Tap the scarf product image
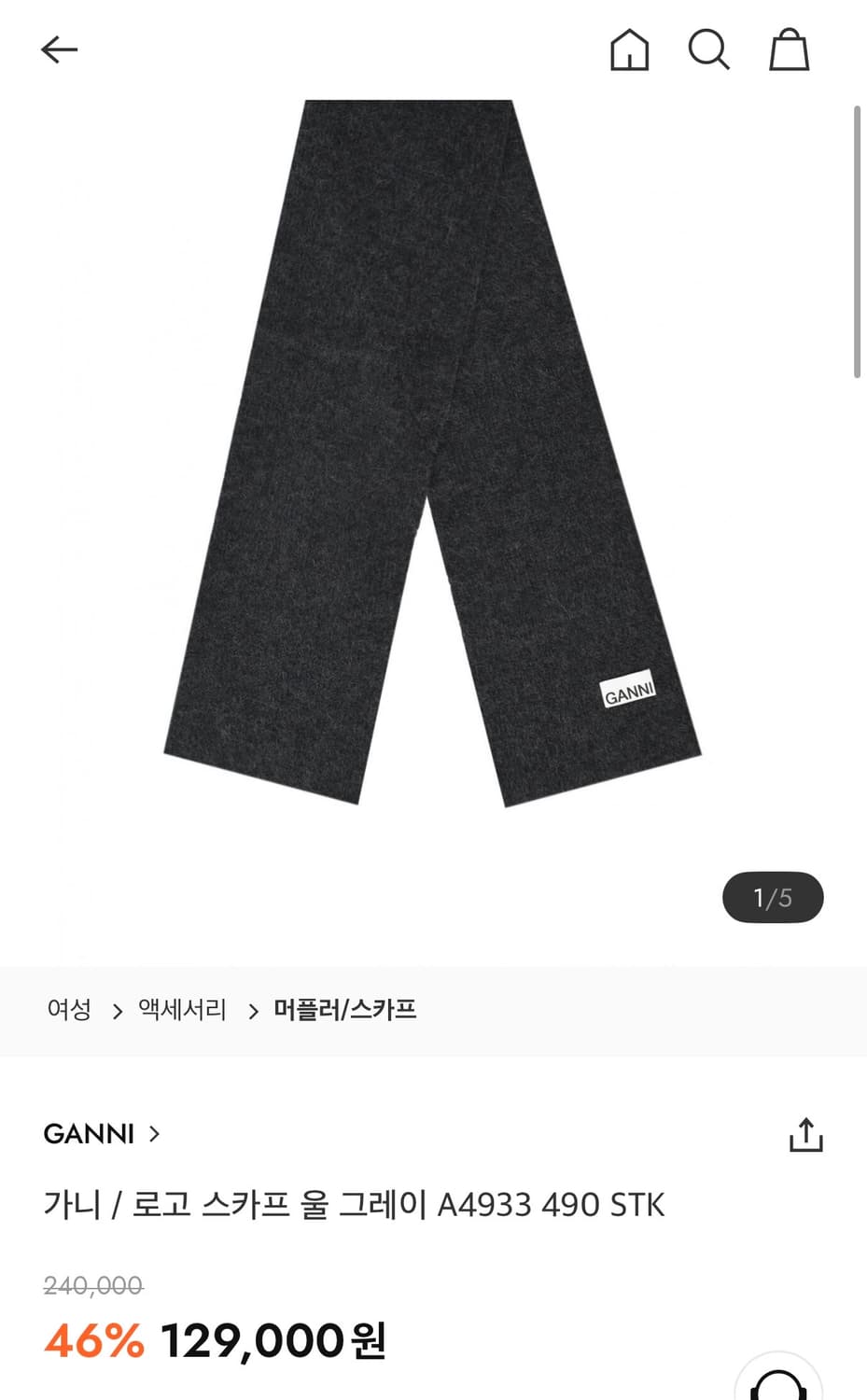The height and width of the screenshot is (1400, 867). [433, 457]
